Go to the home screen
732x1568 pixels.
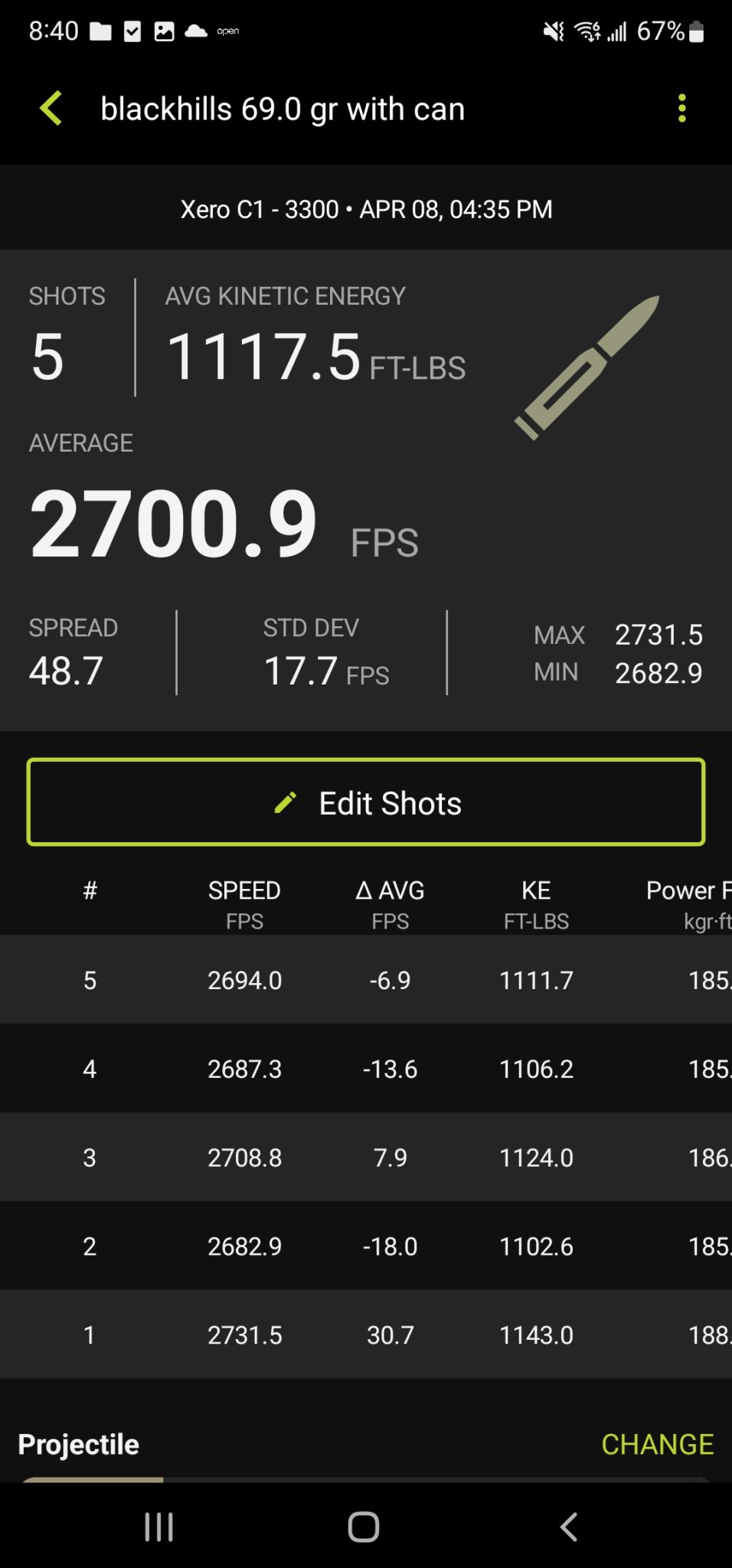[x=364, y=1527]
